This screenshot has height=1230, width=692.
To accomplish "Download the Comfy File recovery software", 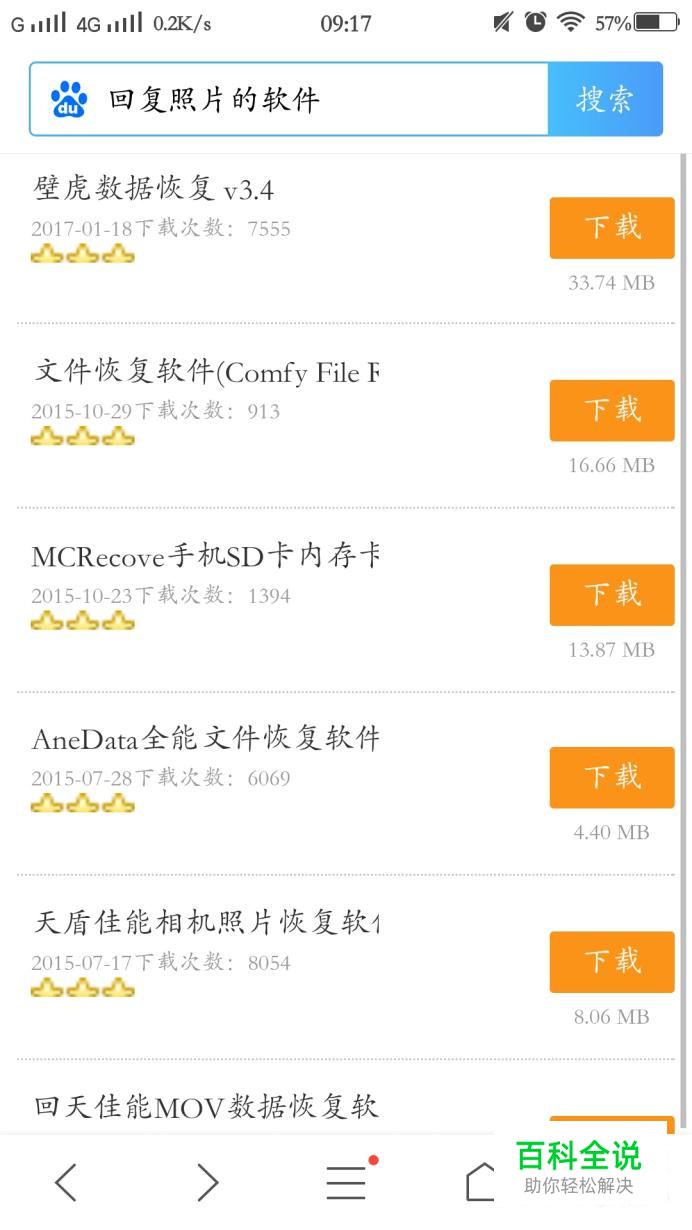I will (x=612, y=410).
